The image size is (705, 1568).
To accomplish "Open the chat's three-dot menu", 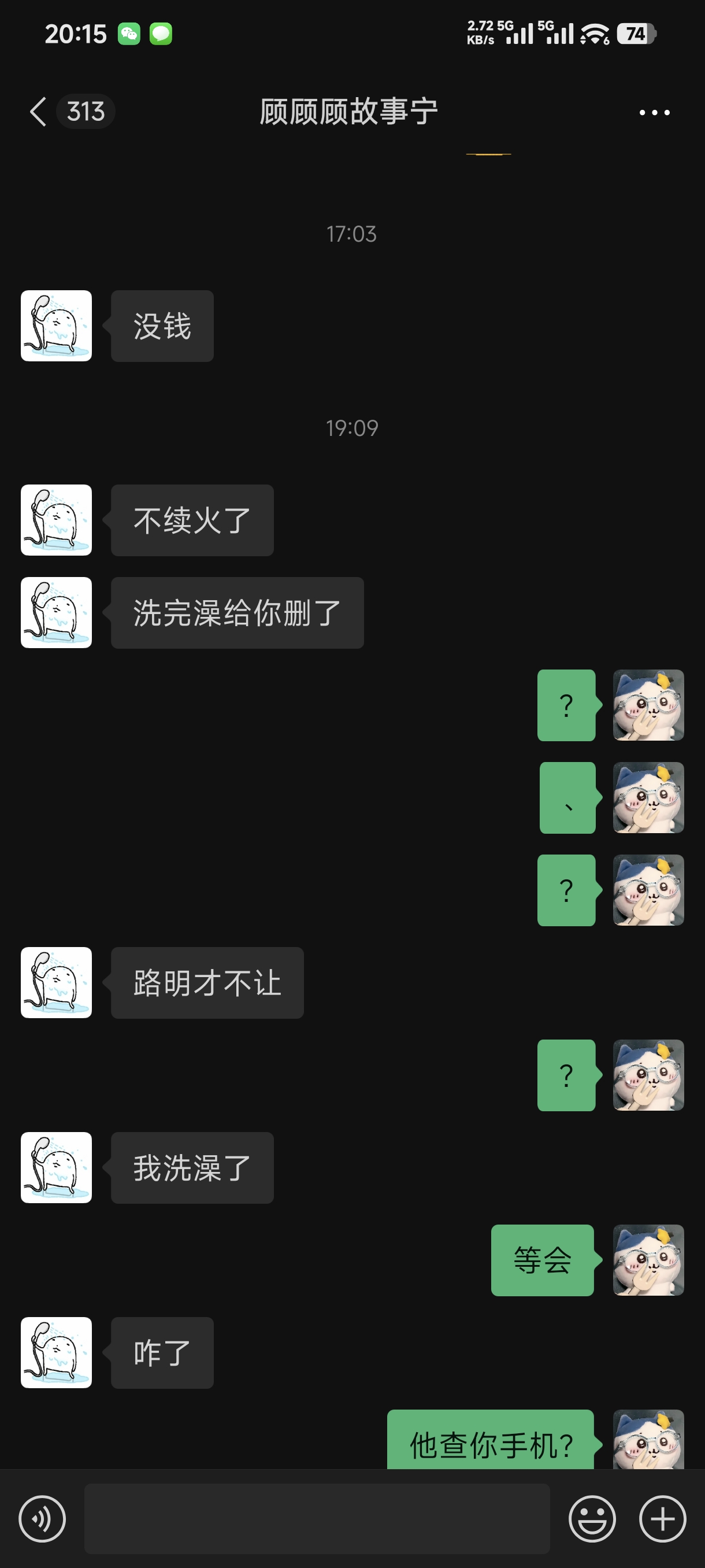I will tap(654, 113).
